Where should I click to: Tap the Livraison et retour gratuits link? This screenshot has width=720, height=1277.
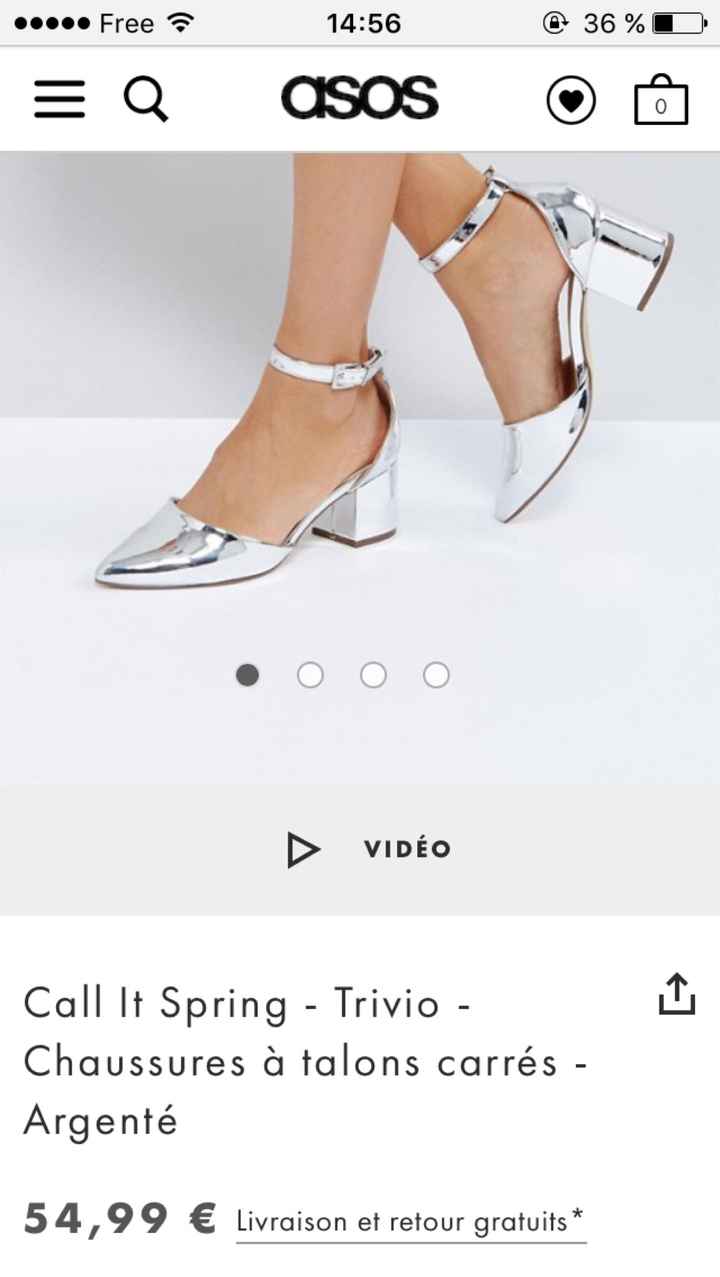(409, 1220)
